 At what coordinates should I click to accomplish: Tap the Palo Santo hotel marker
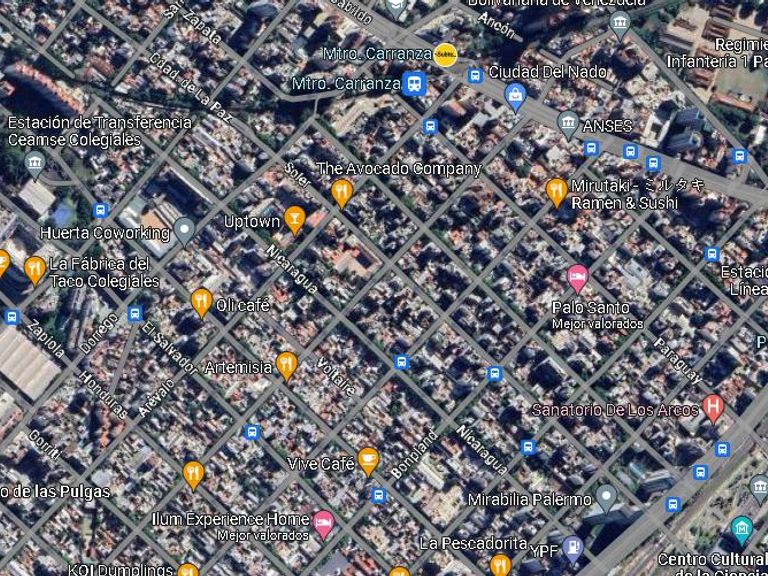click(x=577, y=277)
